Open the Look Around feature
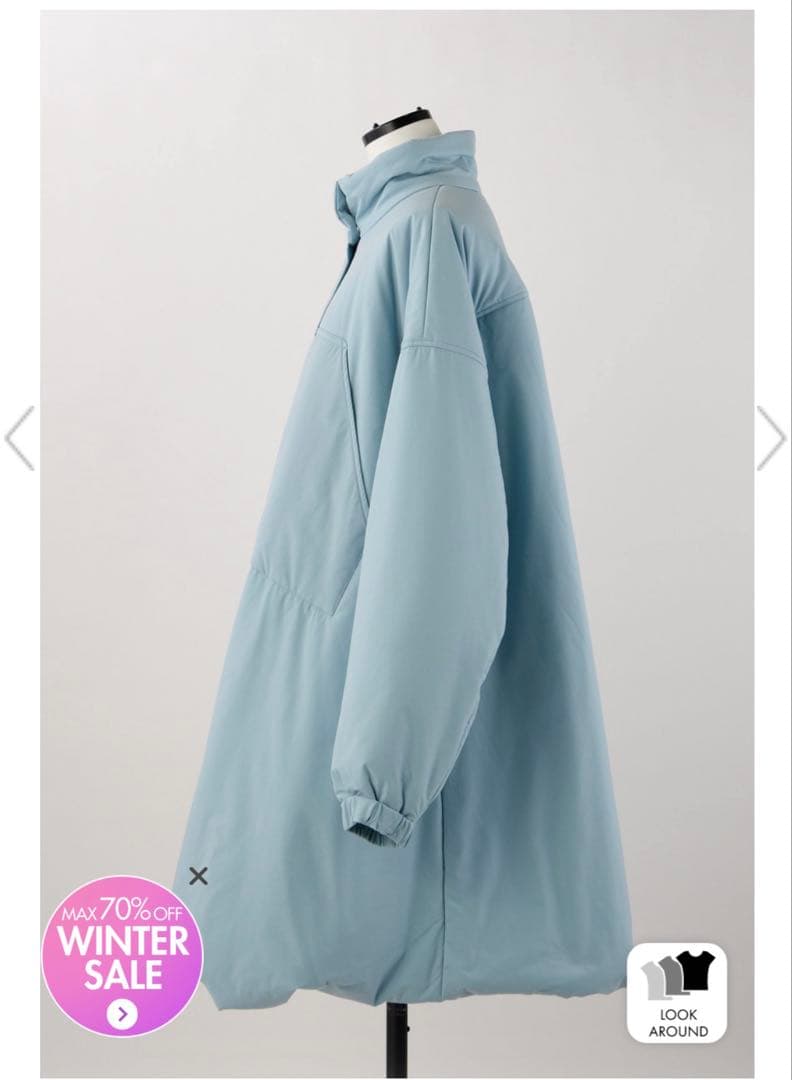This screenshot has height=1080, width=792. pos(677,993)
